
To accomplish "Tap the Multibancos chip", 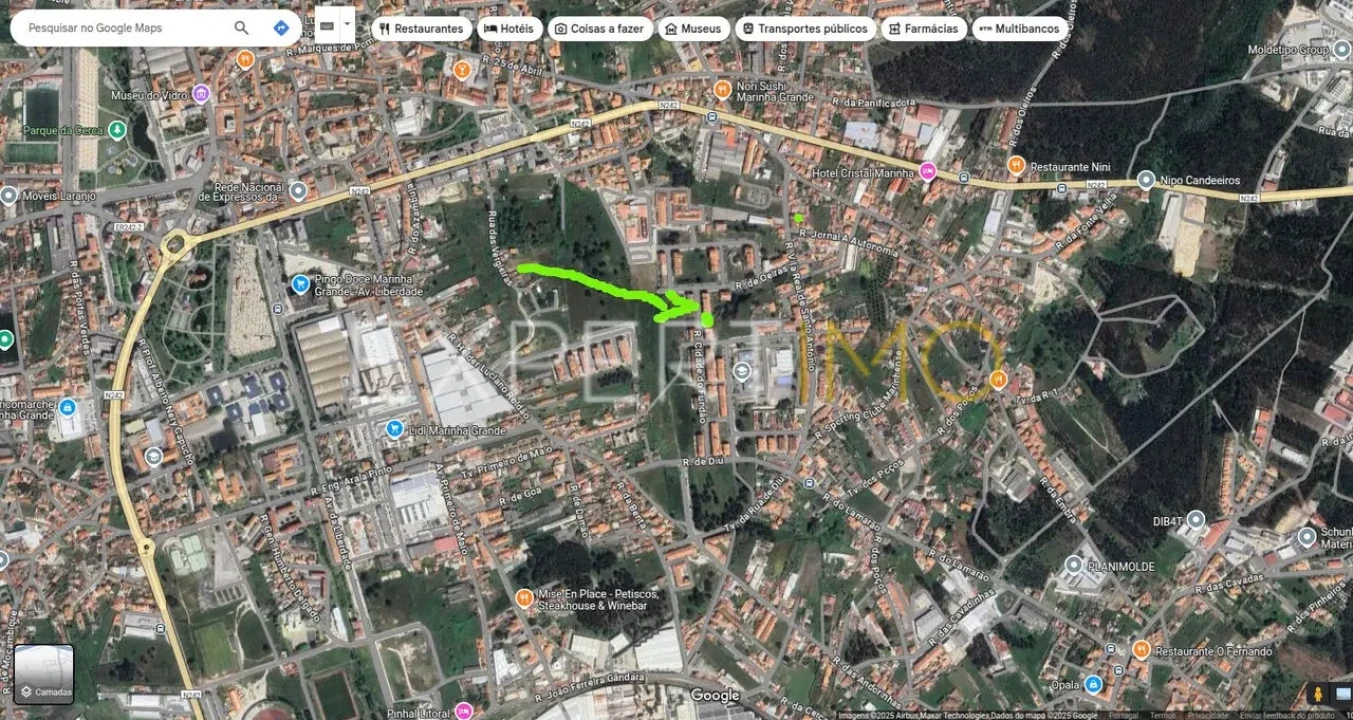I will click(x=1019, y=29).
